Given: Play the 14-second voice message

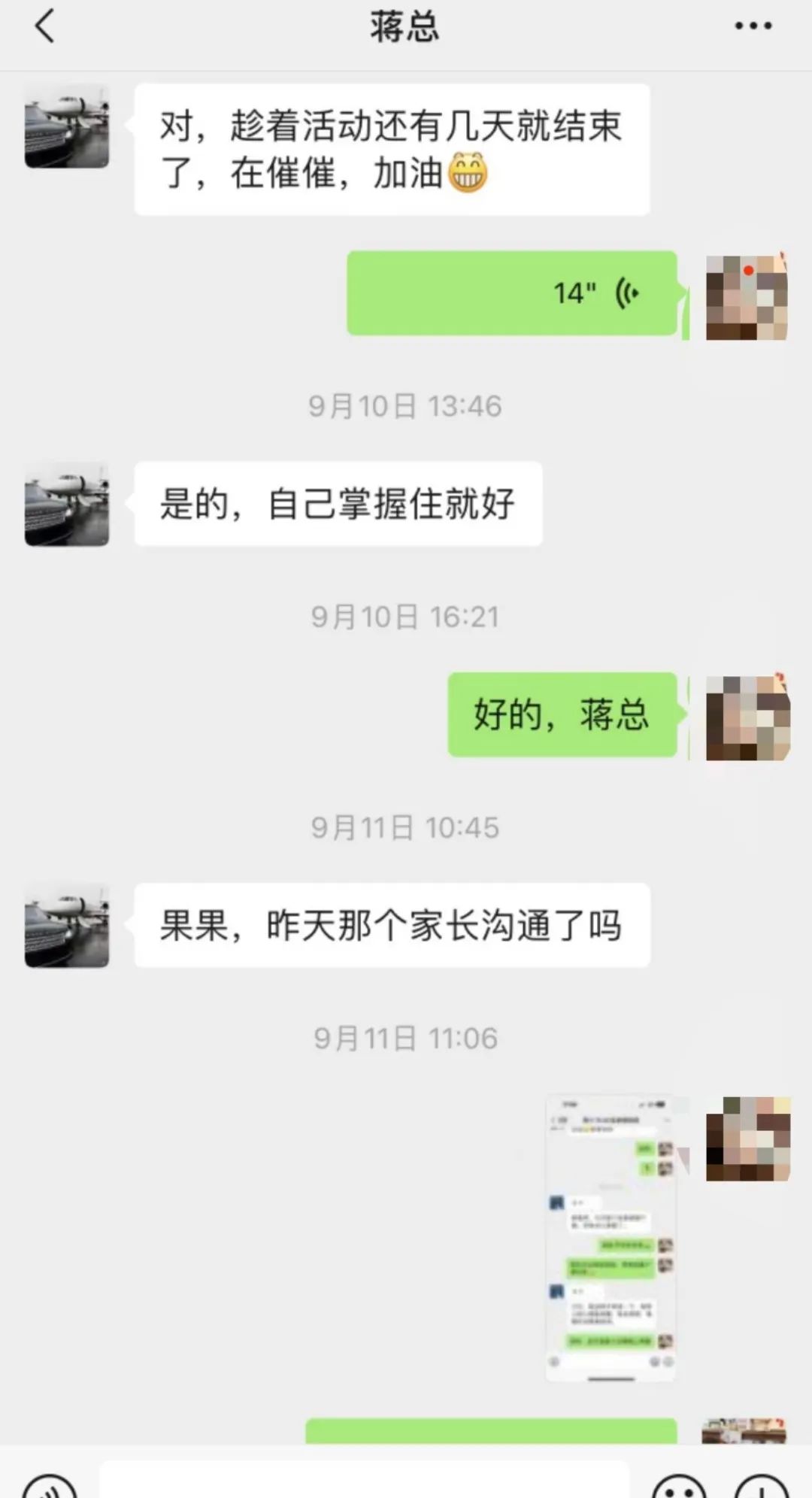Looking at the screenshot, I should click(x=512, y=293).
